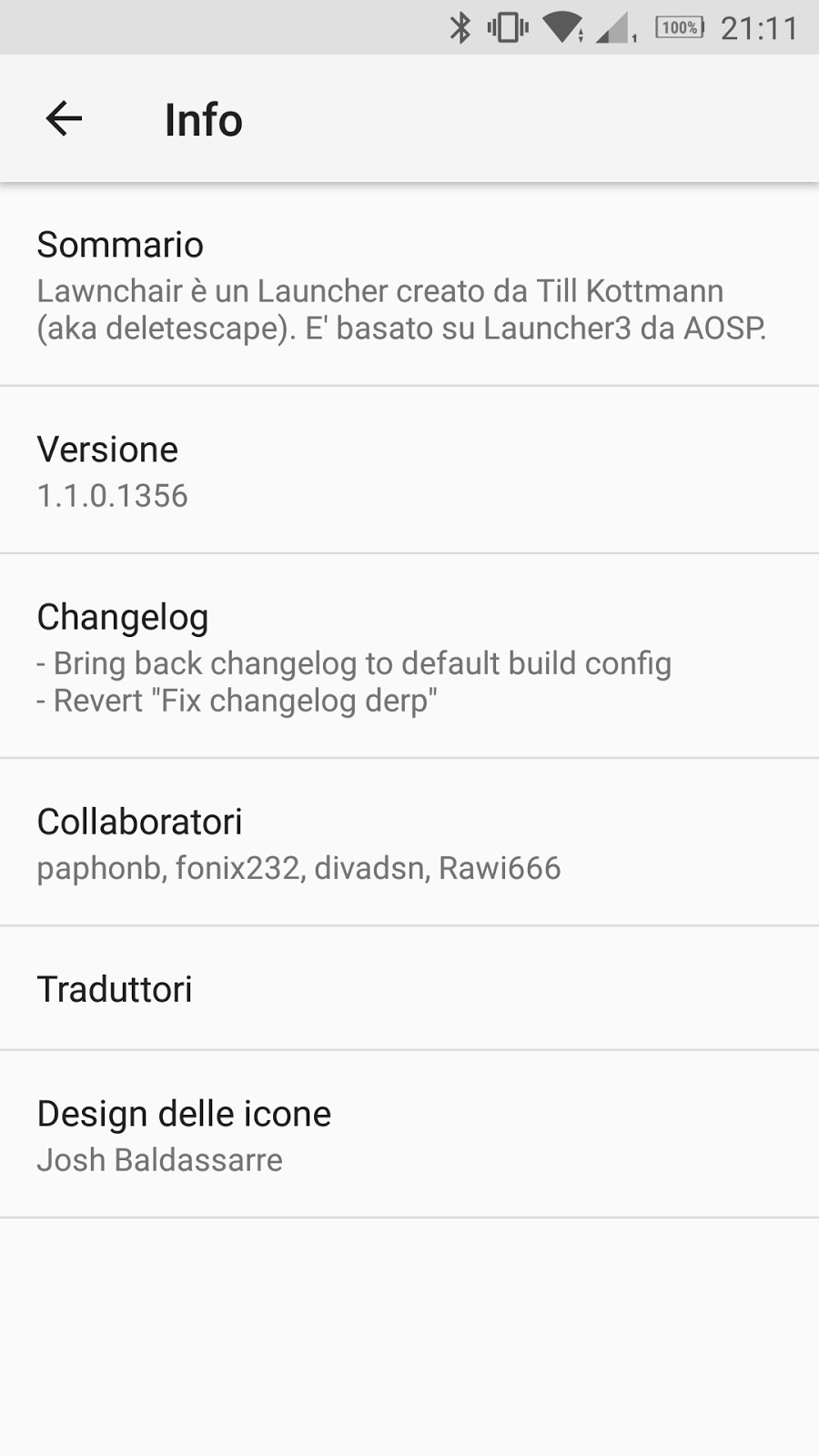819x1456 pixels.
Task: Go back from the Info screen
Action: pyautogui.click(x=64, y=118)
